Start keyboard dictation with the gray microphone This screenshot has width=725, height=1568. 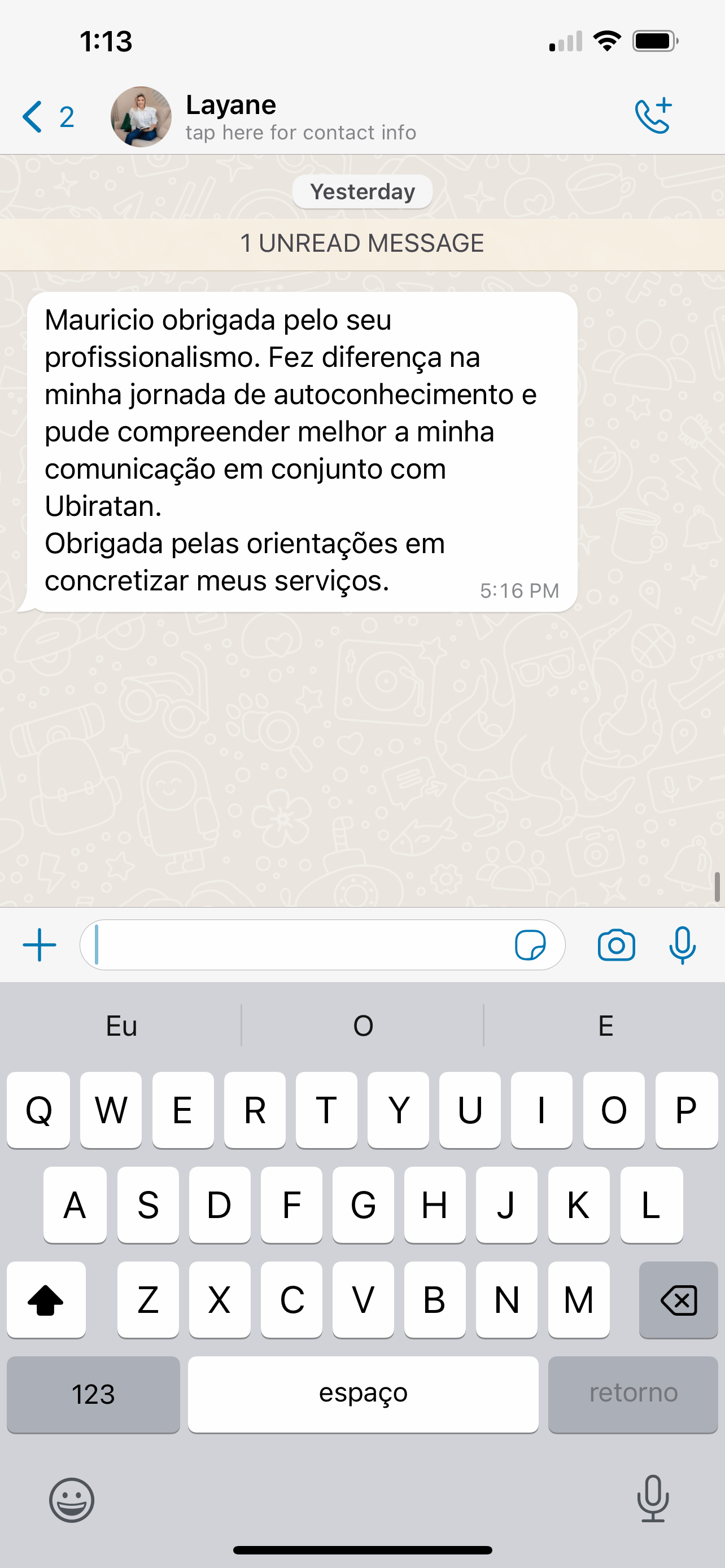click(x=653, y=1498)
